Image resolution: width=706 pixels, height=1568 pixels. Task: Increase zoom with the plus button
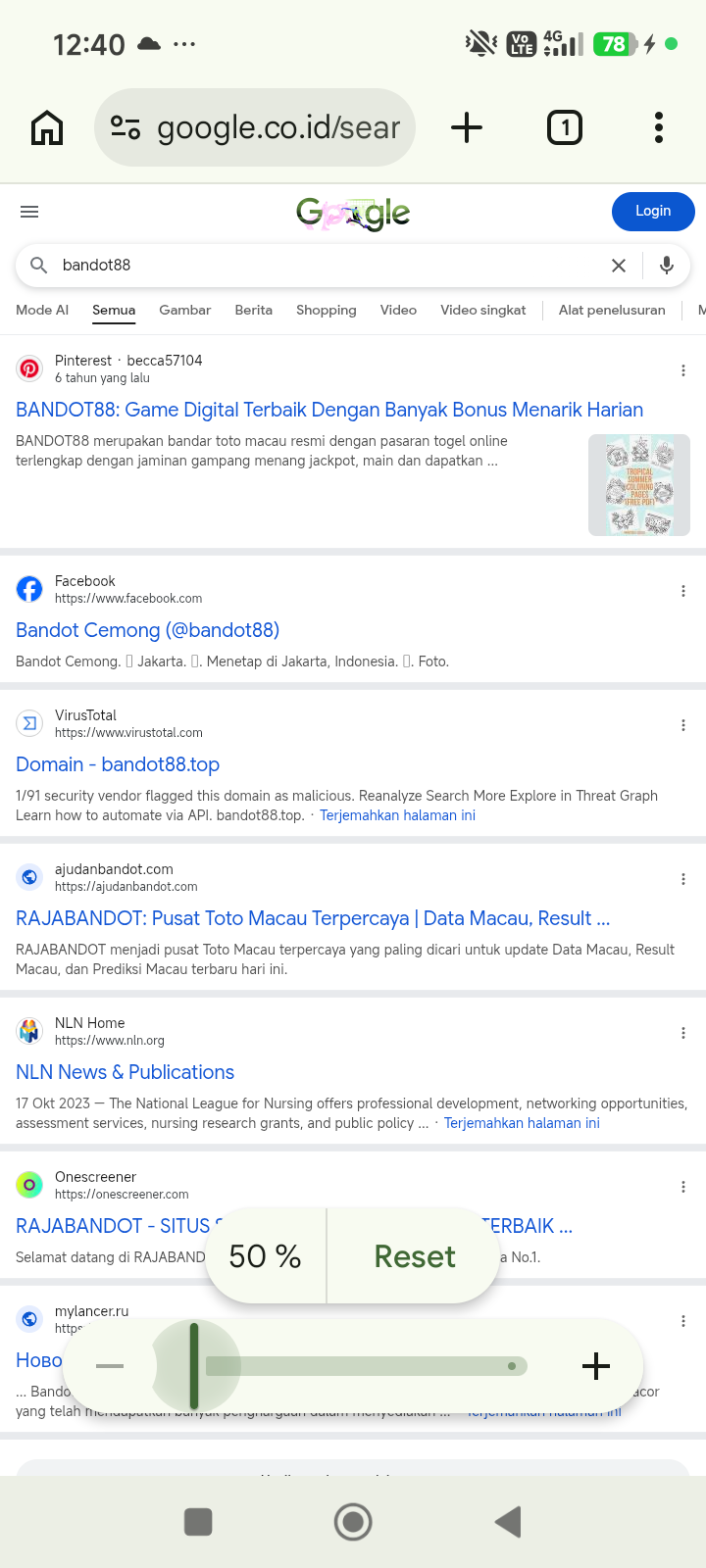coord(596,1366)
